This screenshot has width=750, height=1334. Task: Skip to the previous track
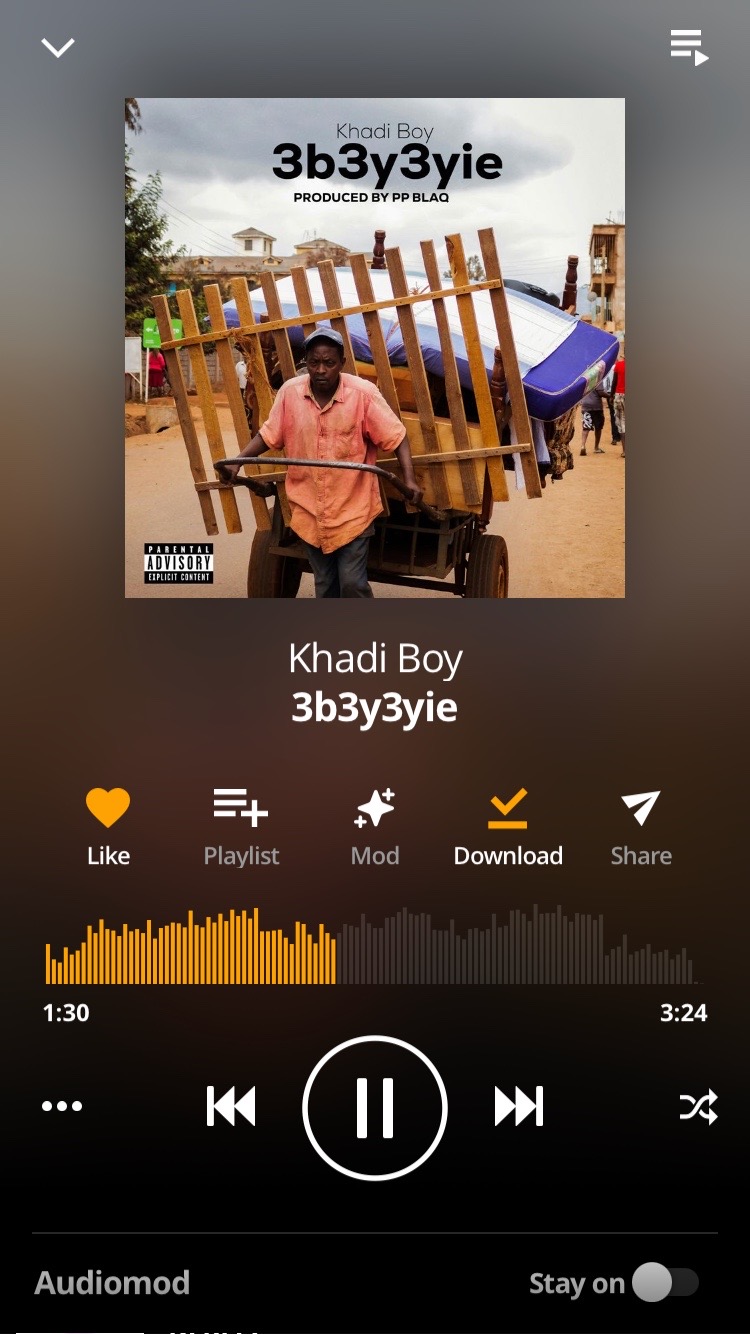click(231, 1106)
